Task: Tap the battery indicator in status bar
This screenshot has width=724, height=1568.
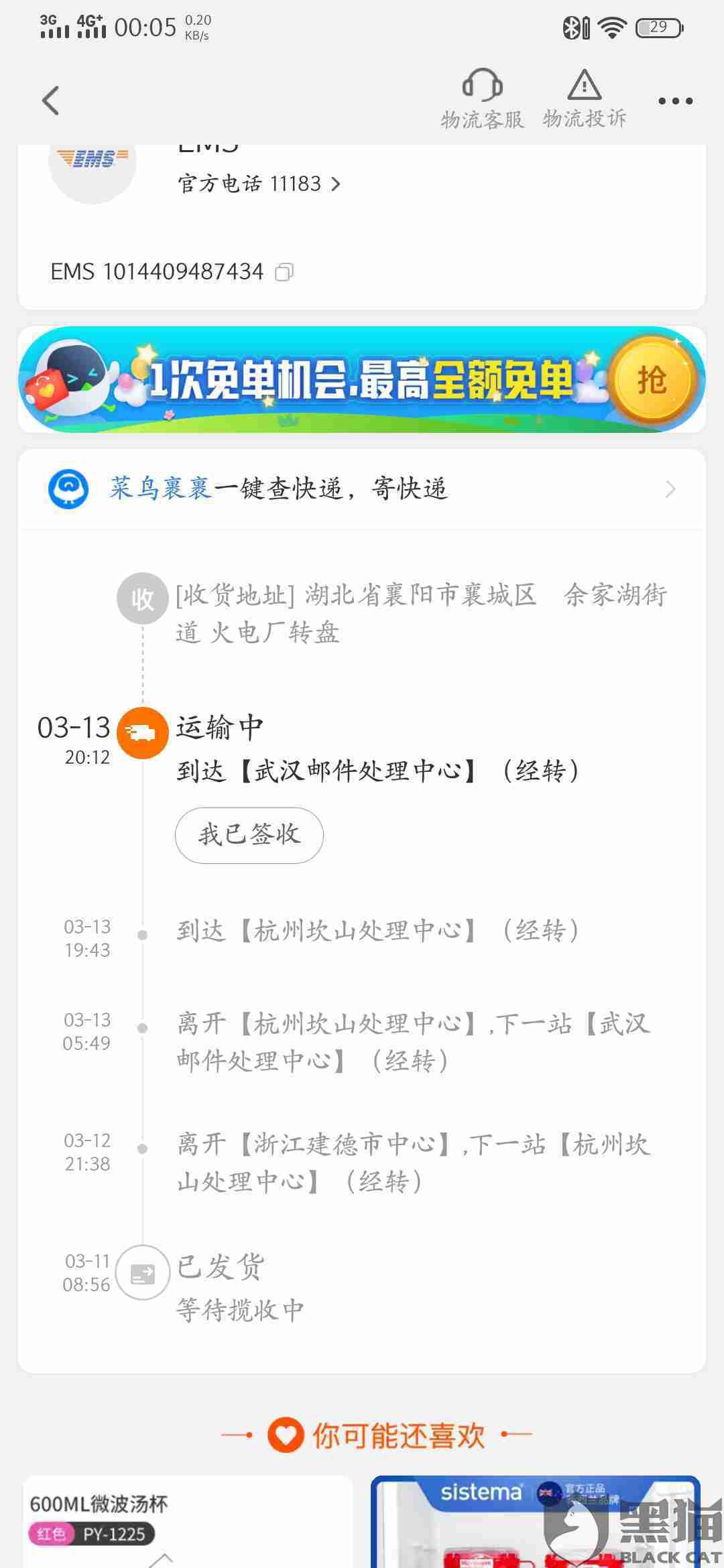Action: (x=658, y=27)
